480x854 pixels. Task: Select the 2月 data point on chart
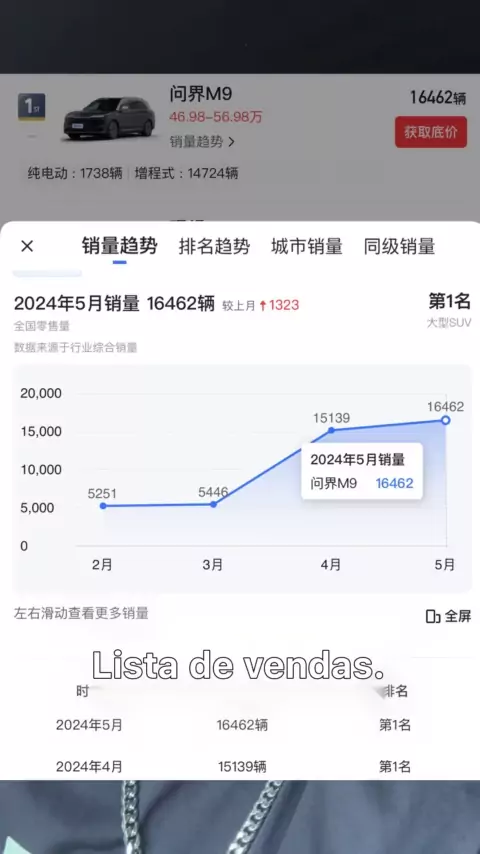click(103, 505)
